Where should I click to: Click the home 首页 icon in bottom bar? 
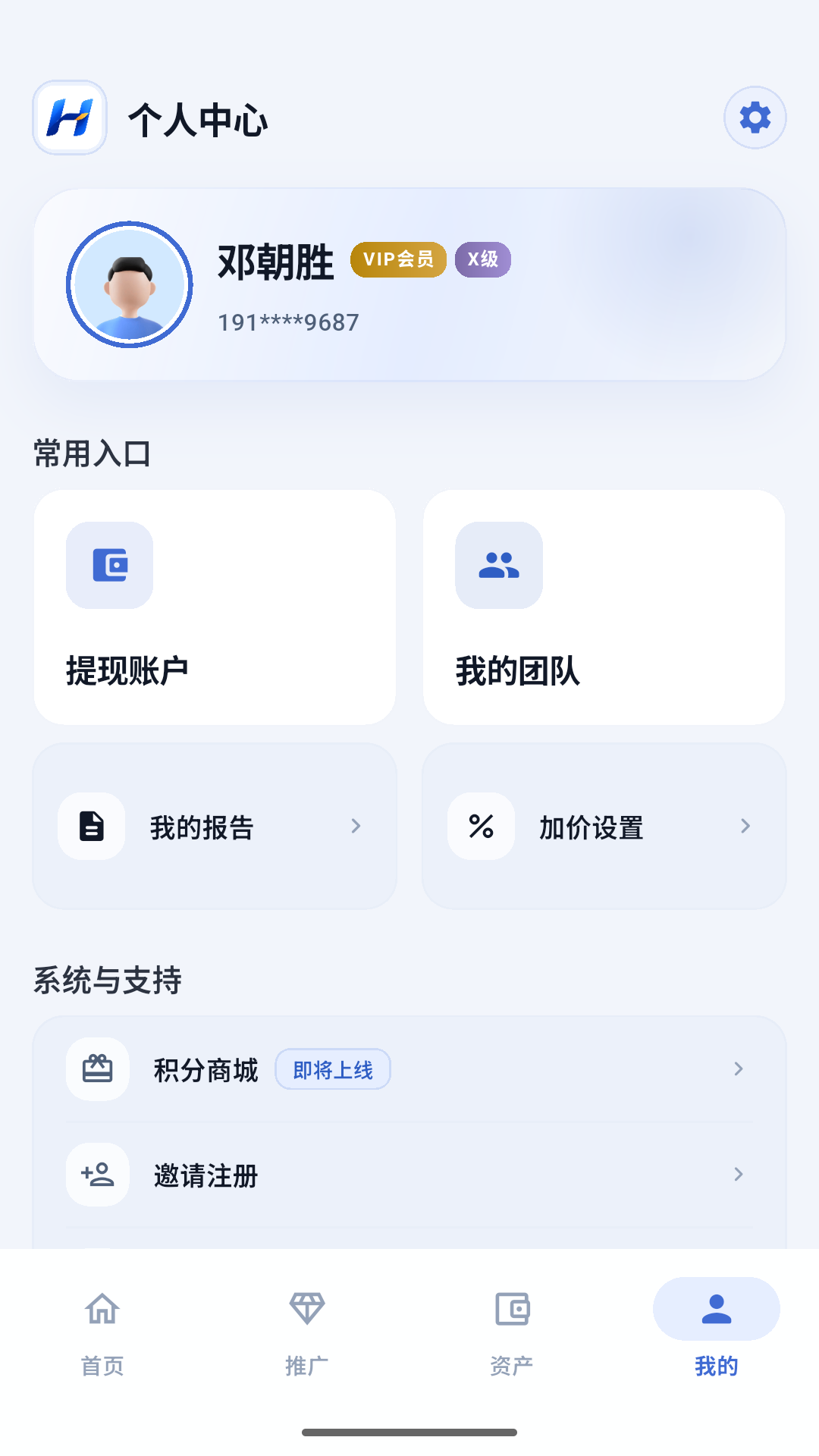tap(102, 1309)
